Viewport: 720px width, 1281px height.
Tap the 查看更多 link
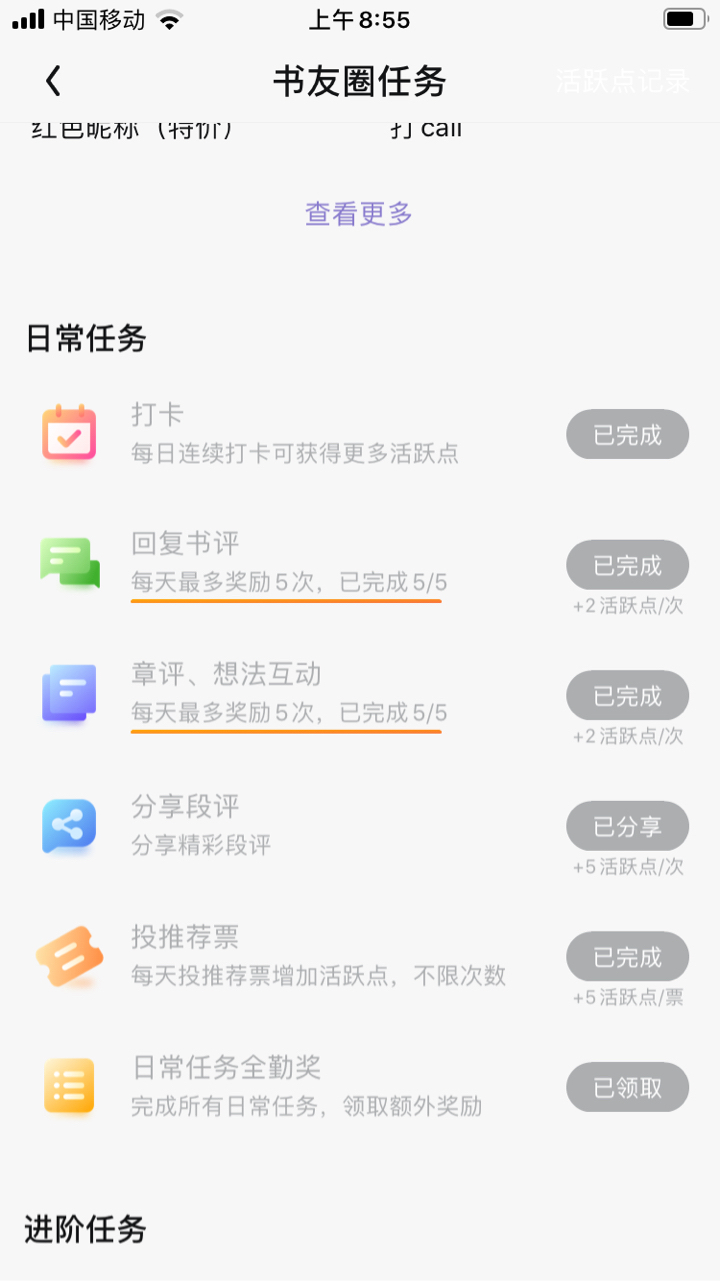358,213
